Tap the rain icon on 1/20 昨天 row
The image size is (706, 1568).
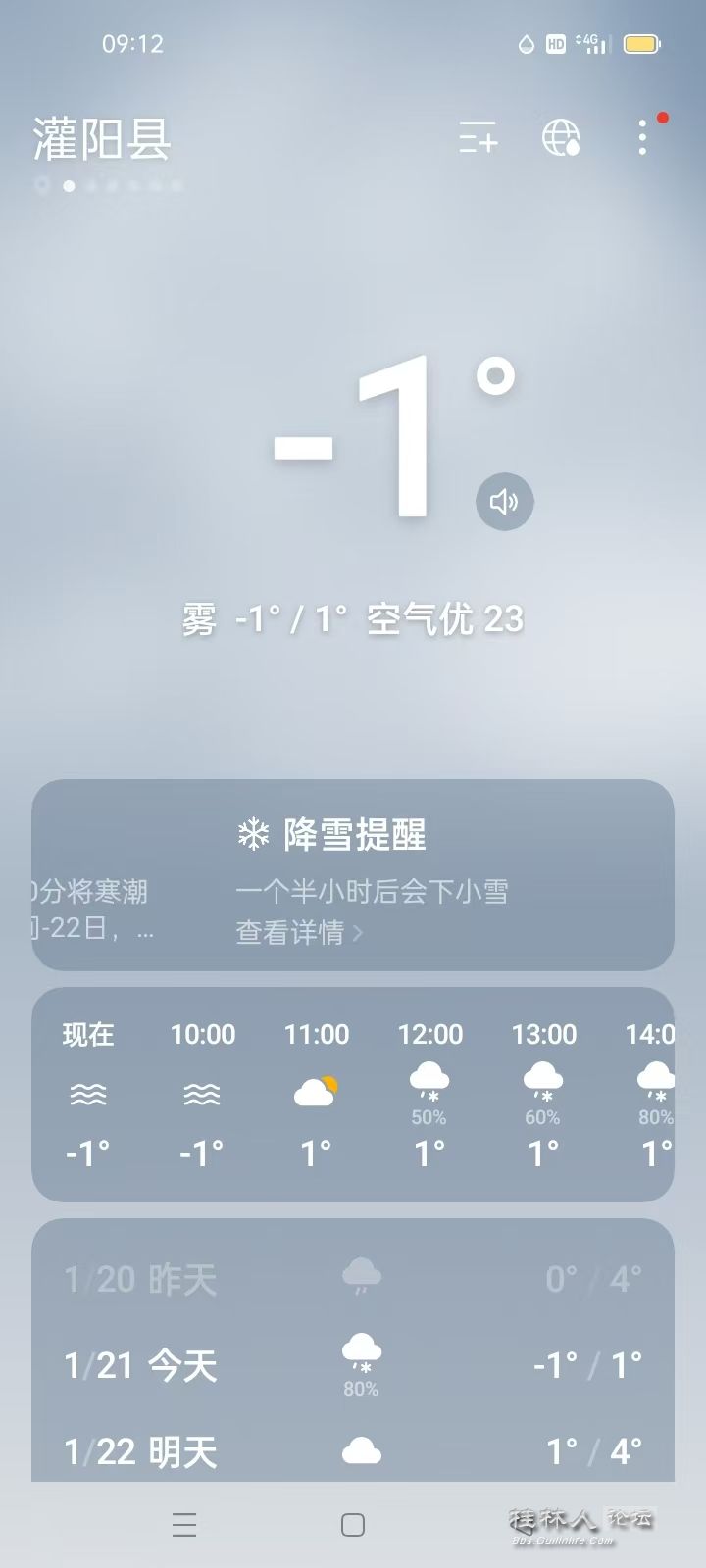point(362,1274)
